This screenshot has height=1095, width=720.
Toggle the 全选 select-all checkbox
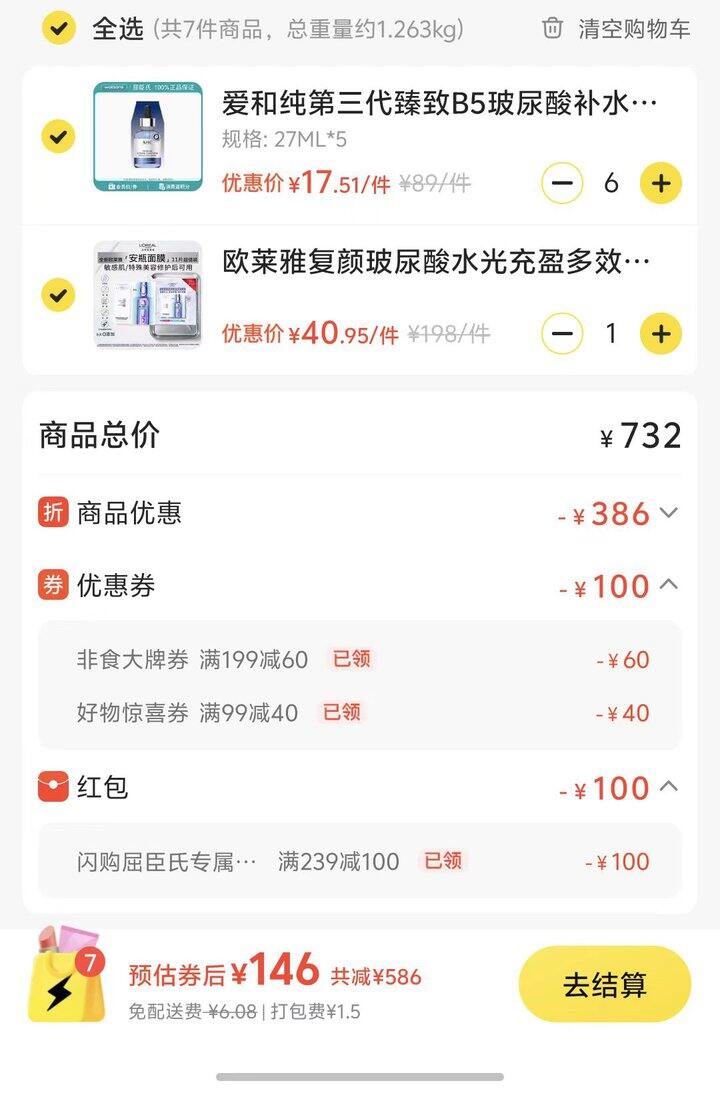tap(59, 28)
